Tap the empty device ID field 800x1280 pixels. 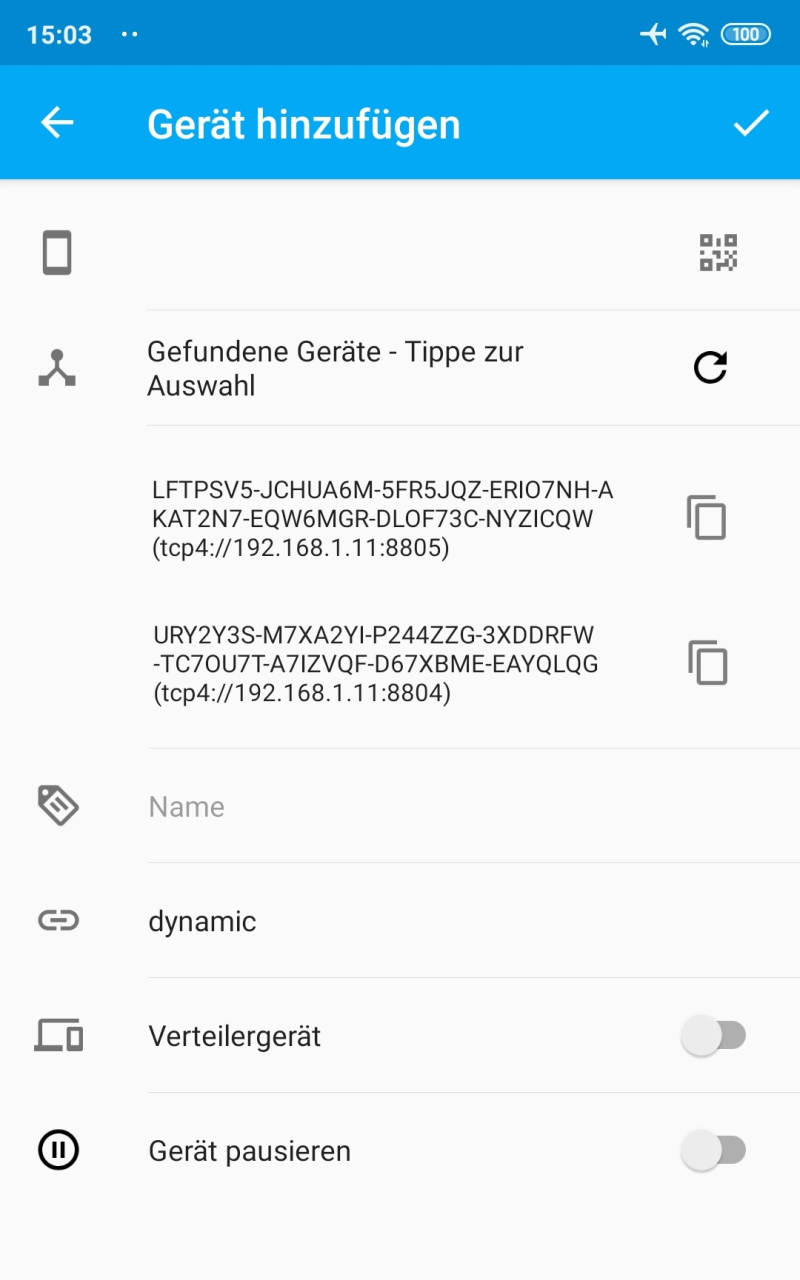coord(400,253)
